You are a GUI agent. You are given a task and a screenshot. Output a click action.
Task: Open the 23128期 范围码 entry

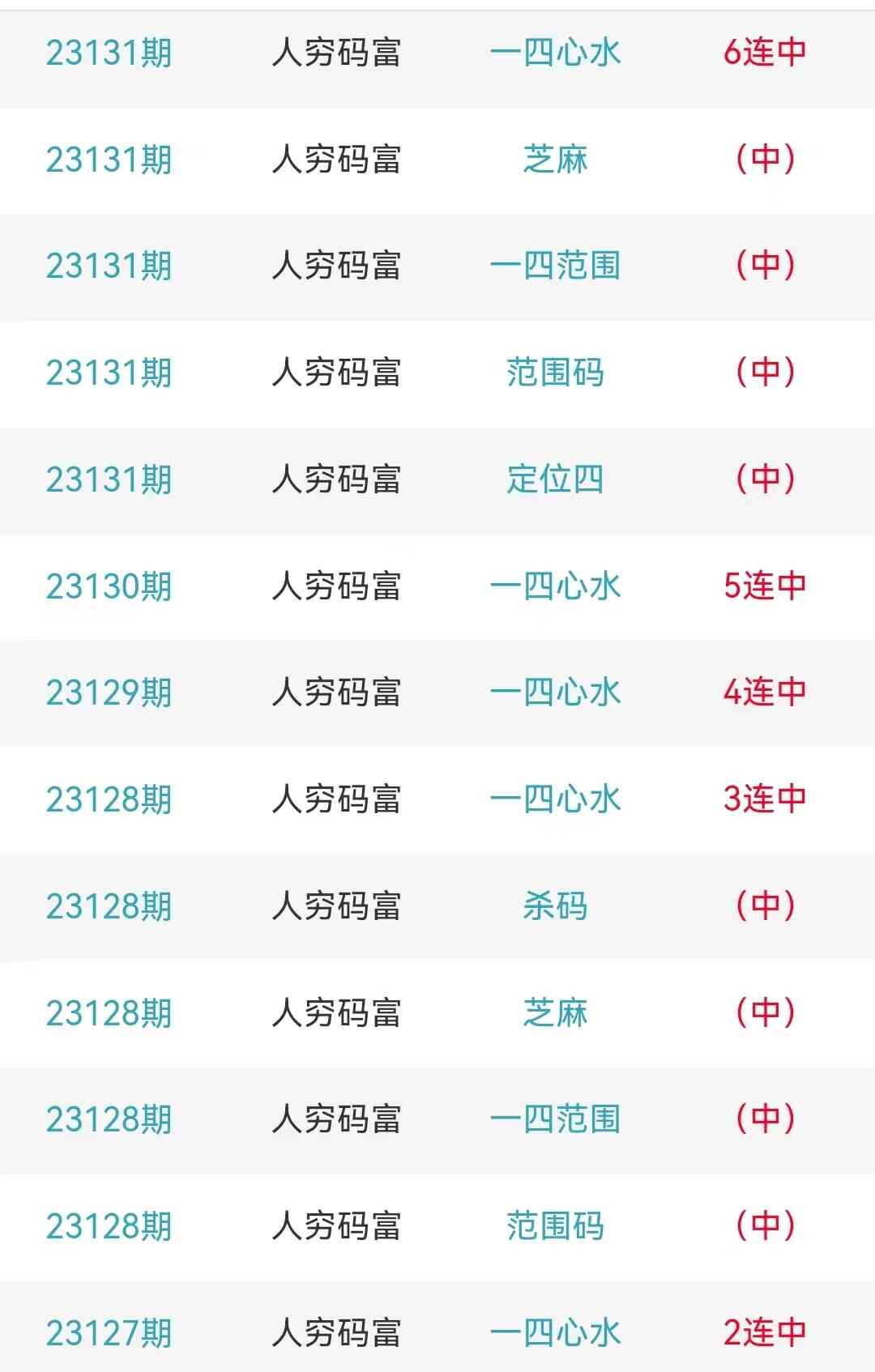pos(555,1226)
